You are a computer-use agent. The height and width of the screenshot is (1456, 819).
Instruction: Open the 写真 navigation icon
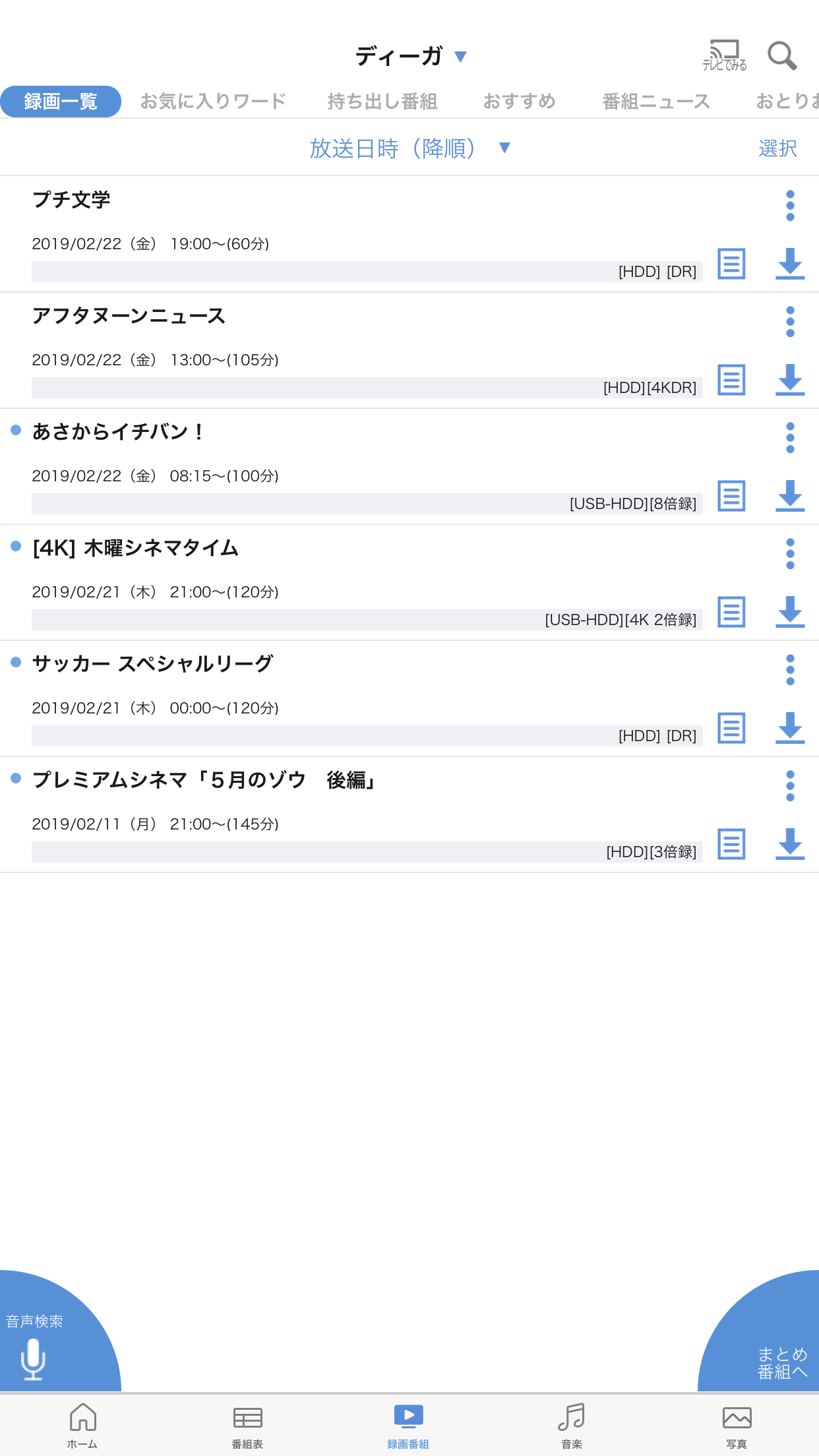pyautogui.click(x=737, y=1415)
